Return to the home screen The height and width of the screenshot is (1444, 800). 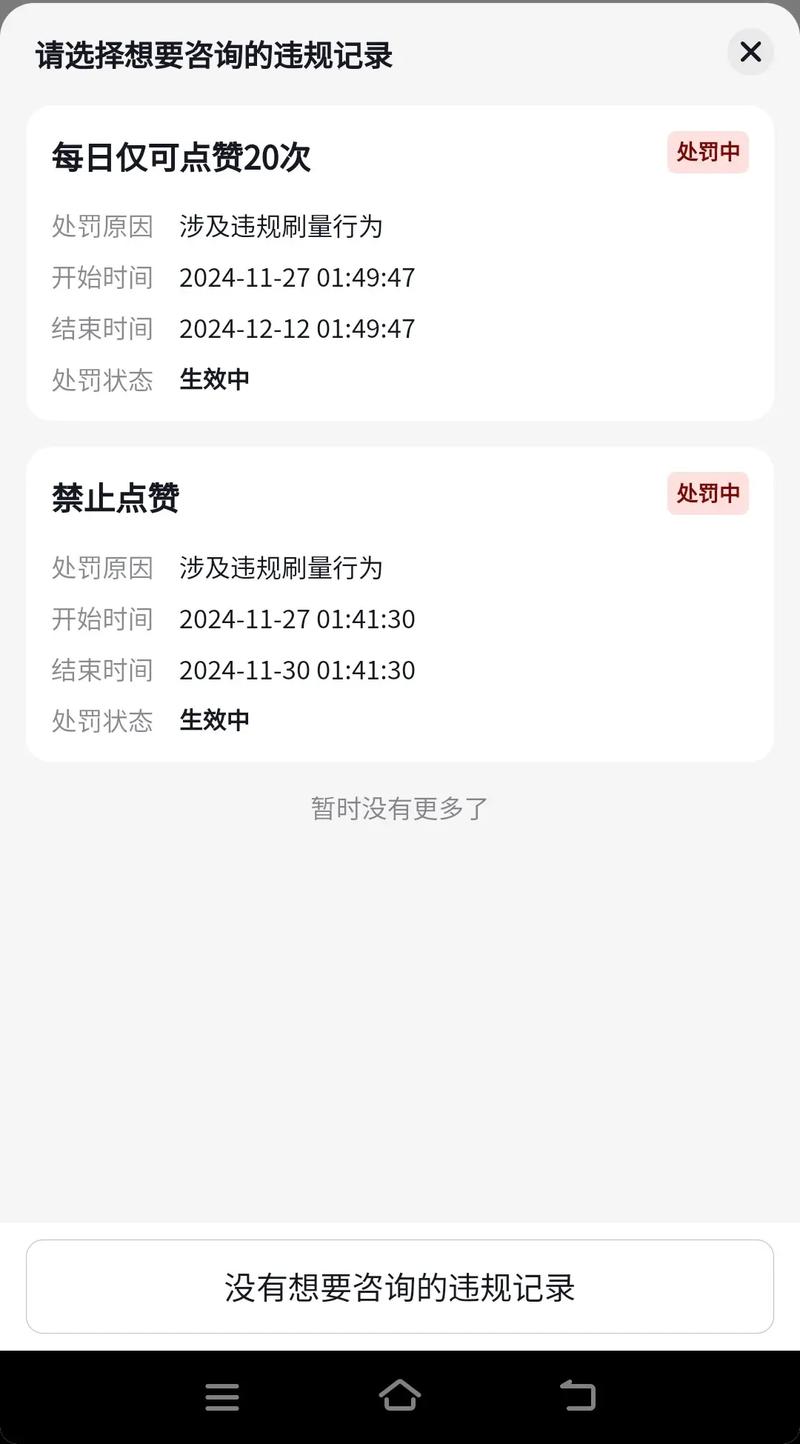click(400, 1396)
